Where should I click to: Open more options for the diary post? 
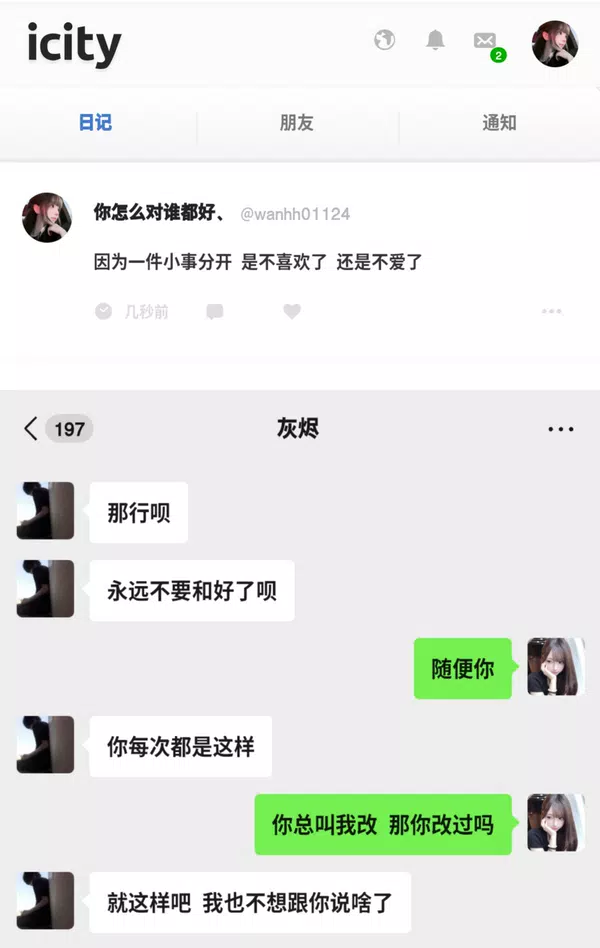(x=551, y=312)
